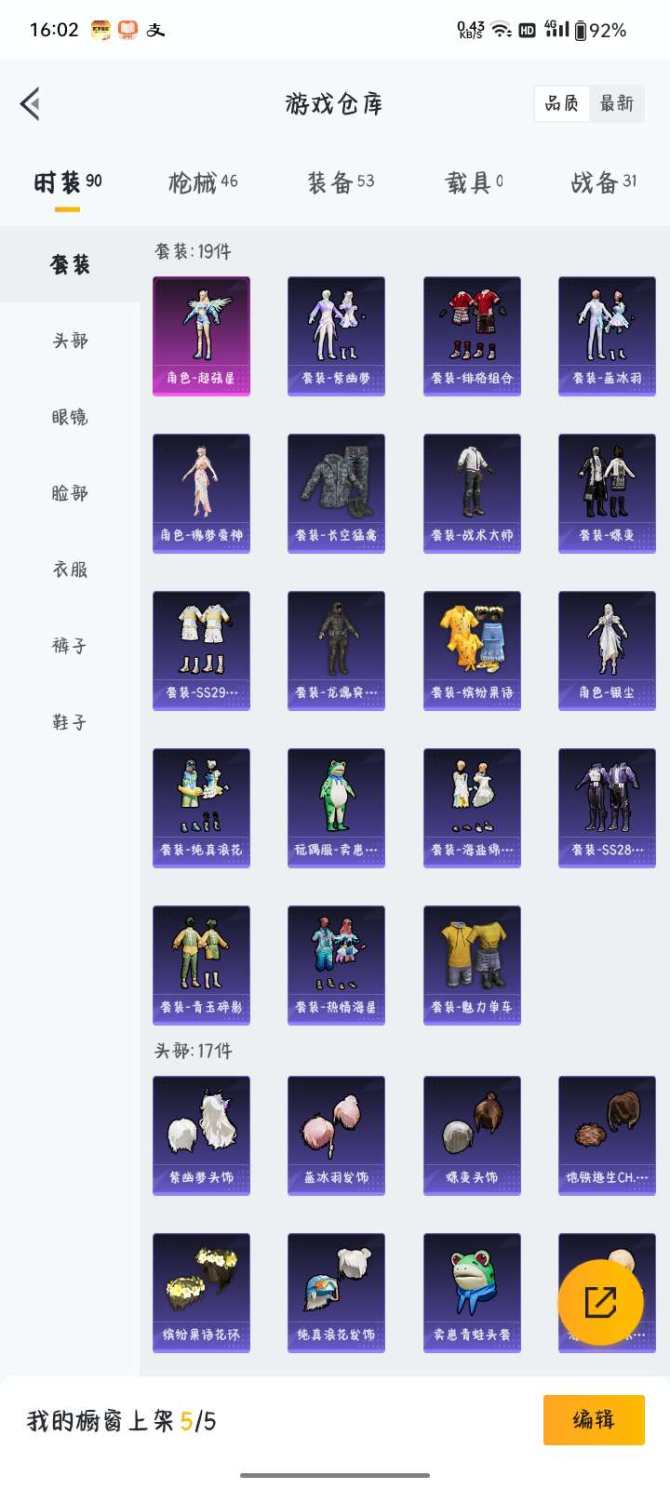Switch to the 枪械 tab

(x=203, y=182)
